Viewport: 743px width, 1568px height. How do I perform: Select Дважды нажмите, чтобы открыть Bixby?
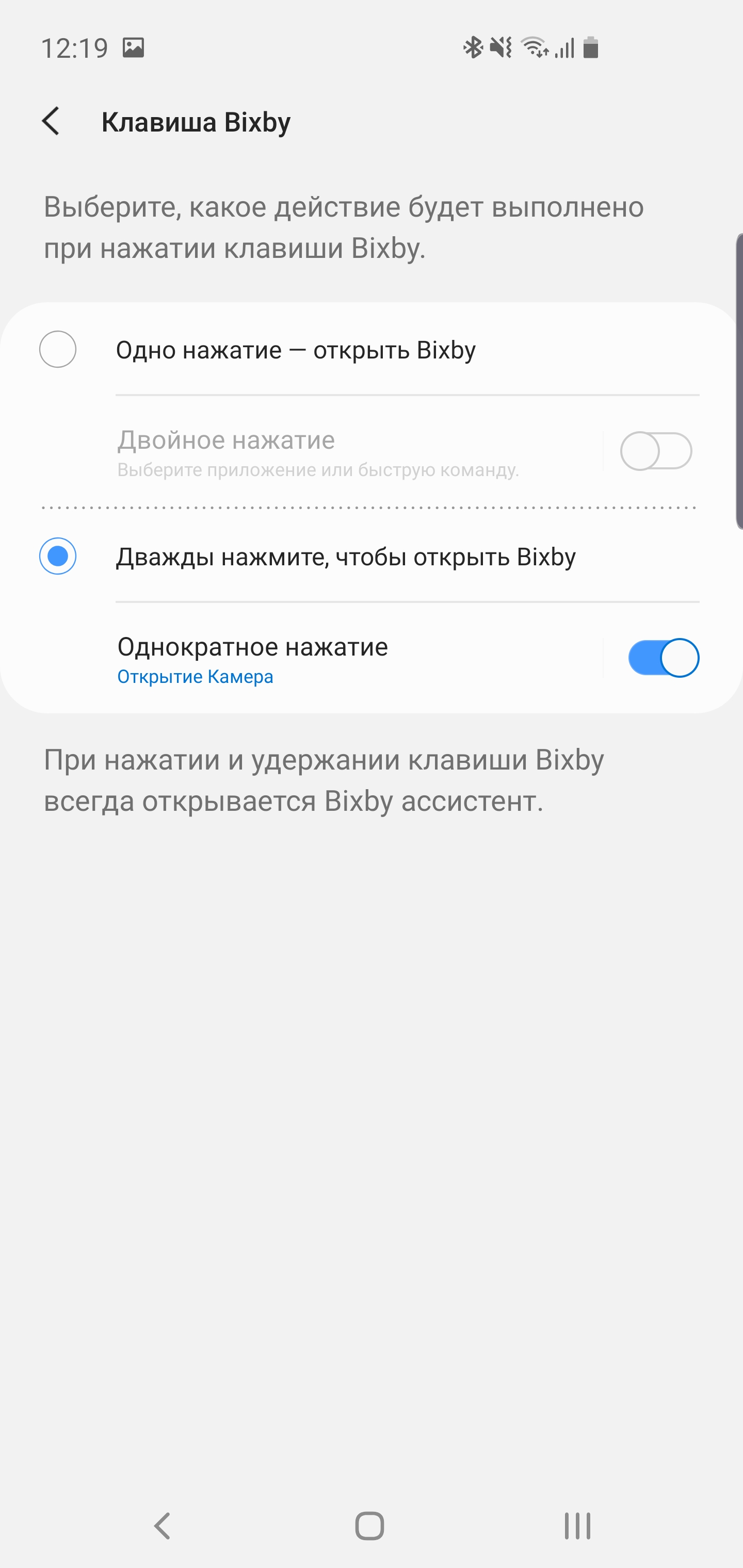tap(58, 557)
